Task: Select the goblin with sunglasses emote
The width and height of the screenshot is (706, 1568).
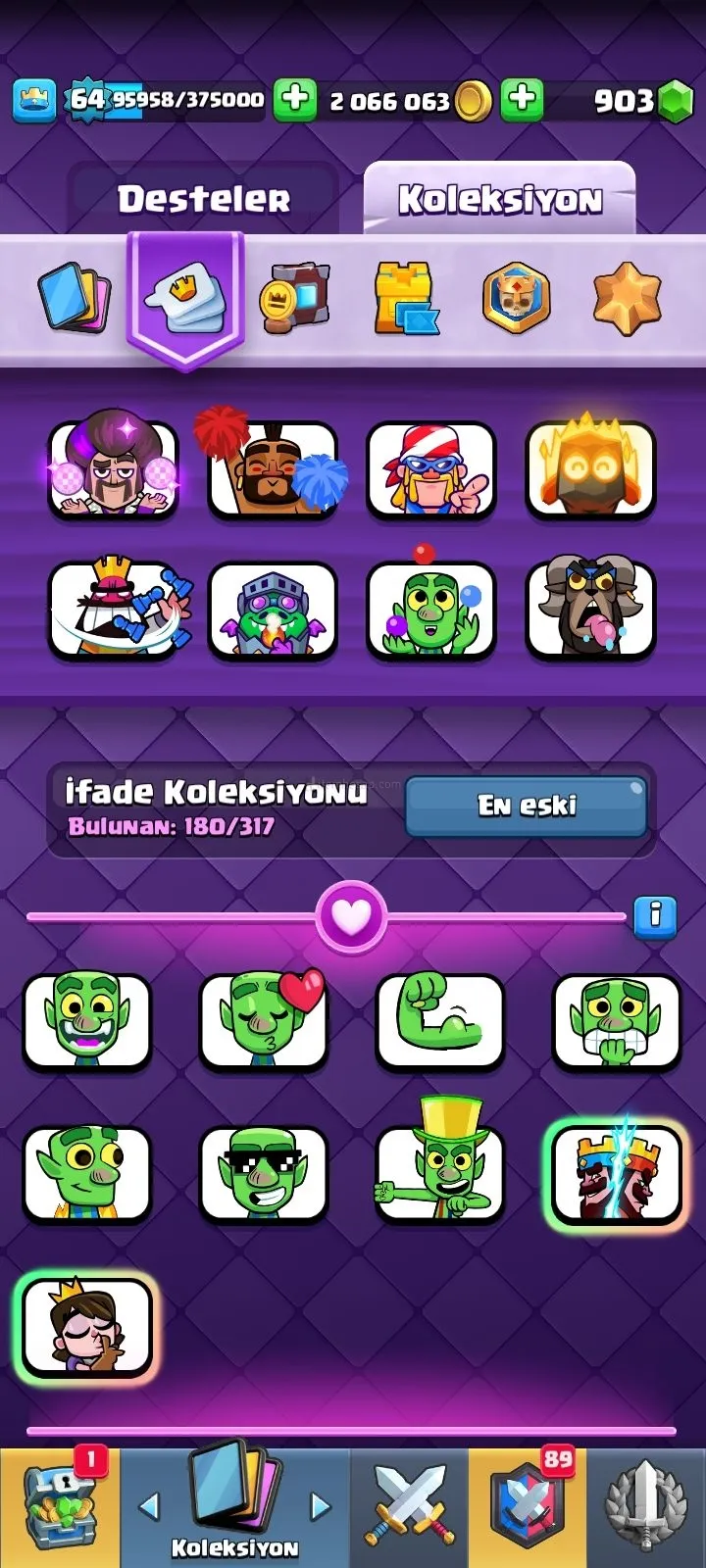Action: pyautogui.click(x=263, y=1173)
